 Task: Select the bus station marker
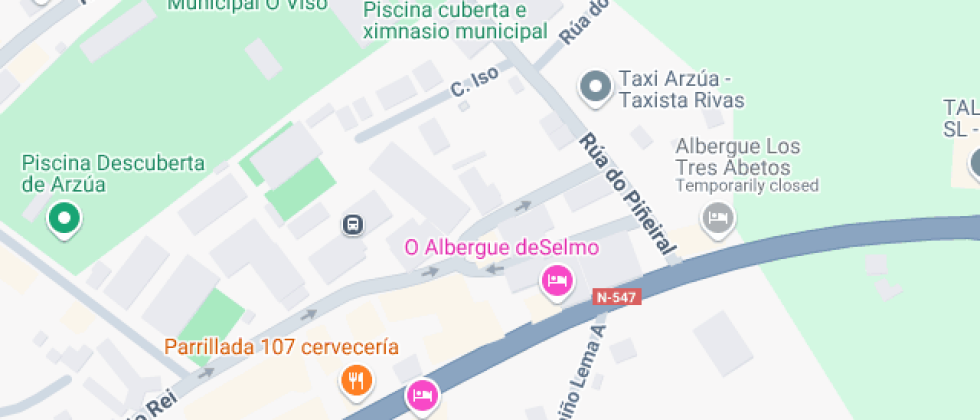point(353,224)
